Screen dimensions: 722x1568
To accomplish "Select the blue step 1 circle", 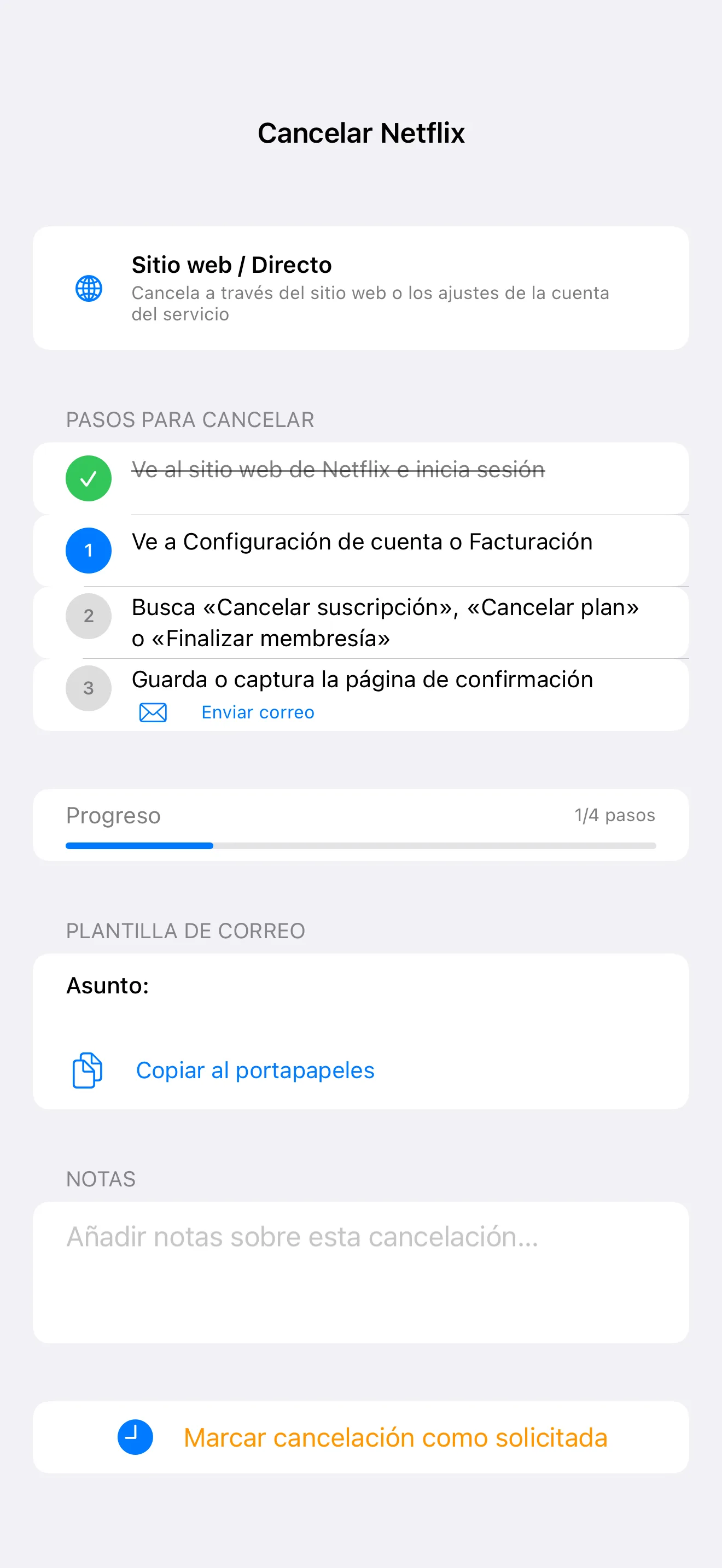I will tap(88, 550).
